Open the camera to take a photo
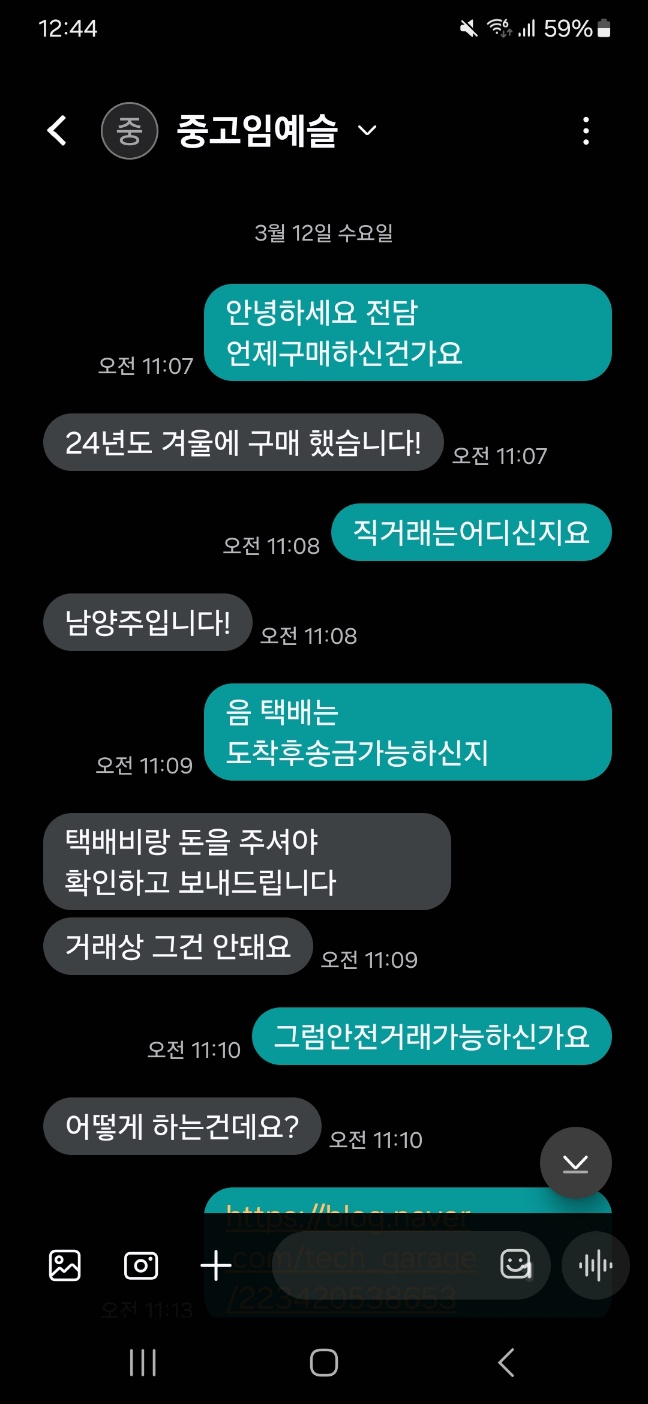Screen dimensions: 648x1404 141,1266
